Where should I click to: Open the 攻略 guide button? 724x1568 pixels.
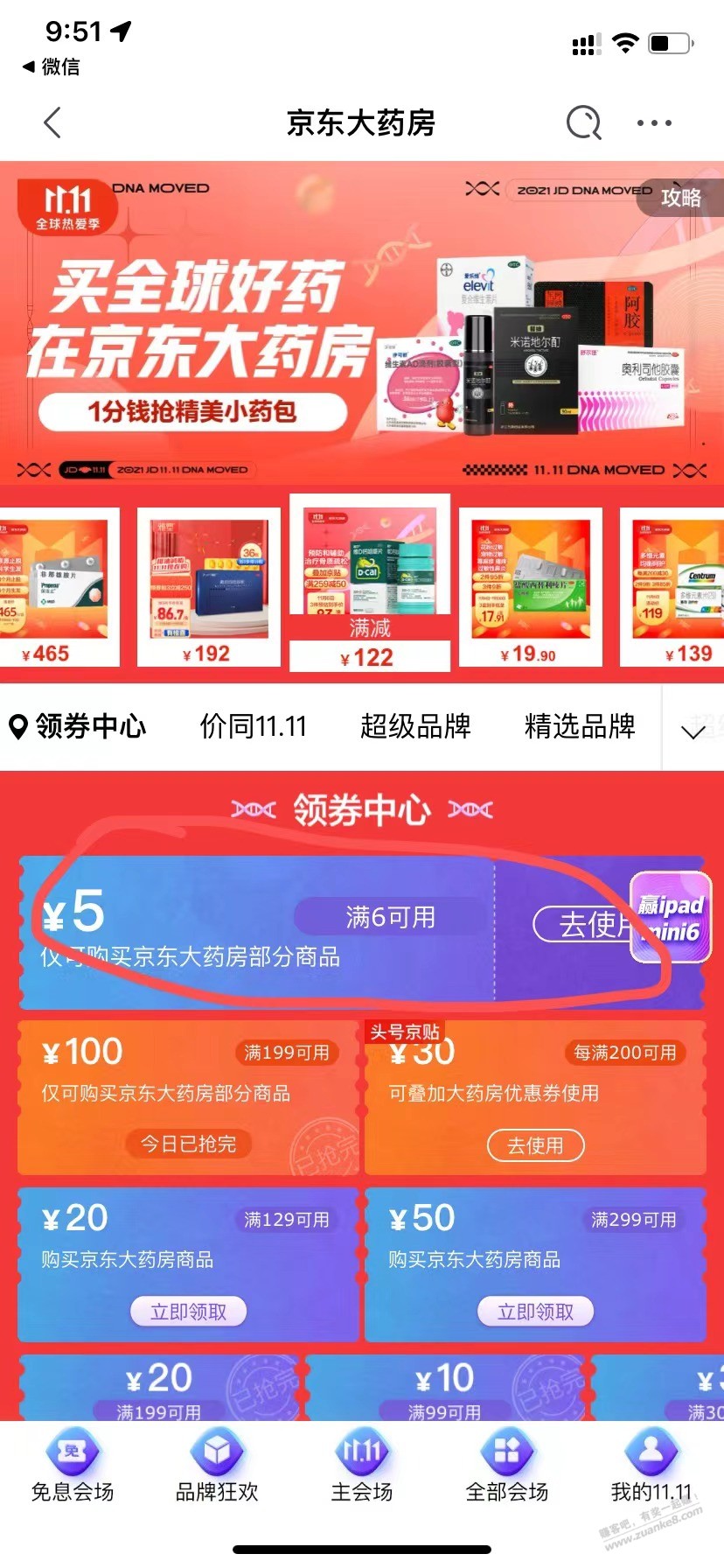680,198
